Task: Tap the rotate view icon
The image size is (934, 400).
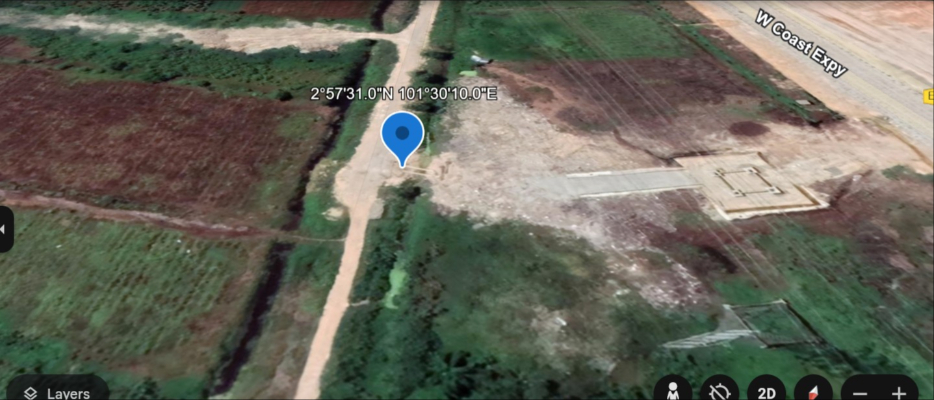Action: pyautogui.click(x=719, y=391)
